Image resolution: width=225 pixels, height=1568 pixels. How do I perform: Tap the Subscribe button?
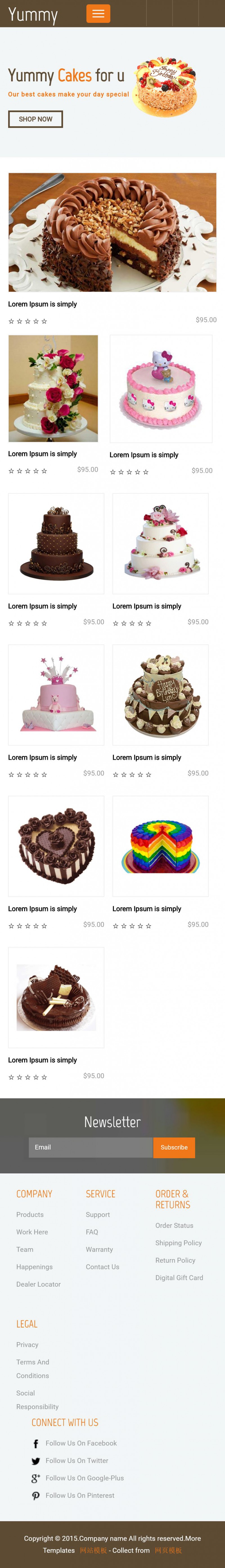174,1147
